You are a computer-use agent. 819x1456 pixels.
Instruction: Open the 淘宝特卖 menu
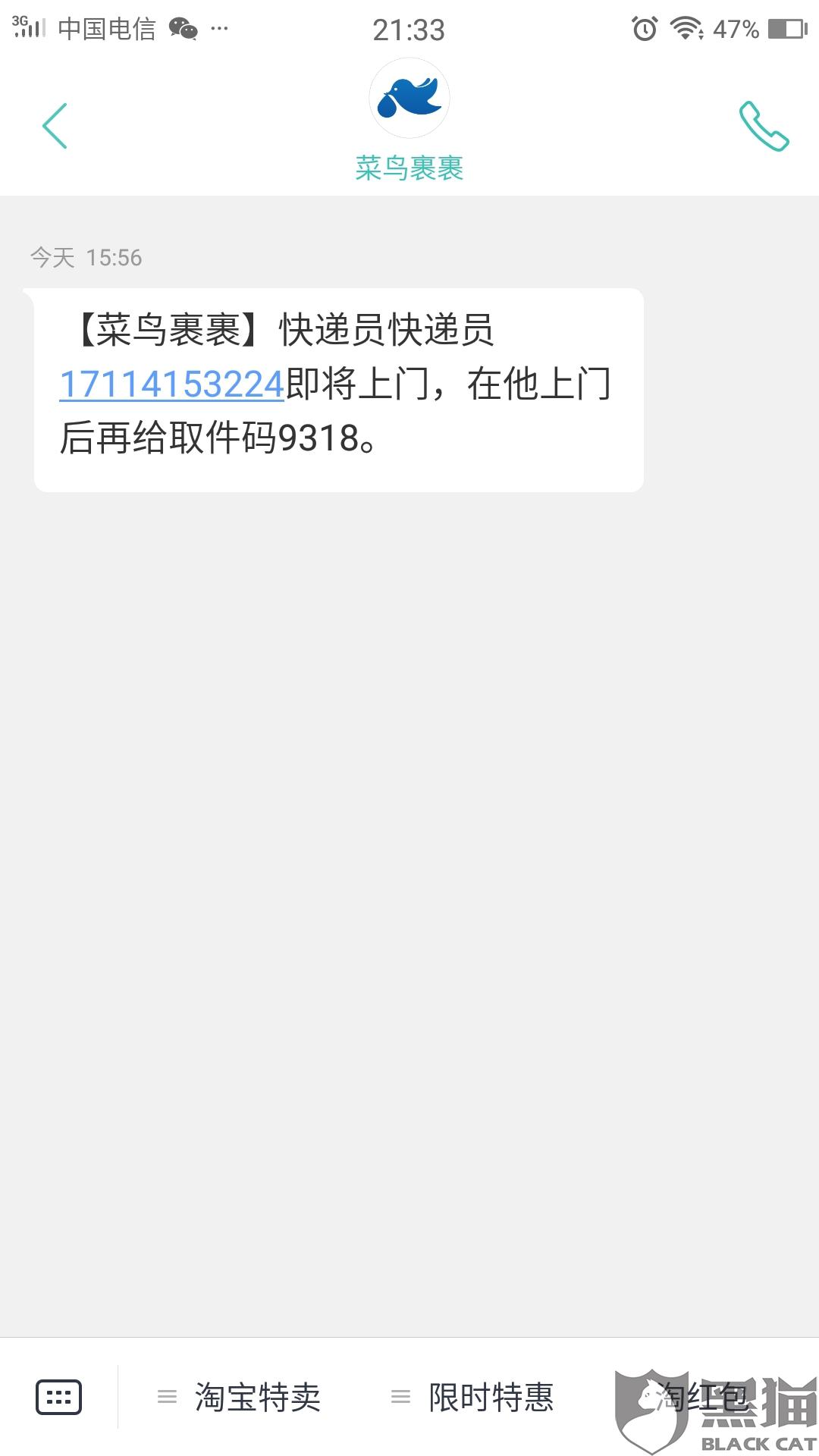point(240,1397)
